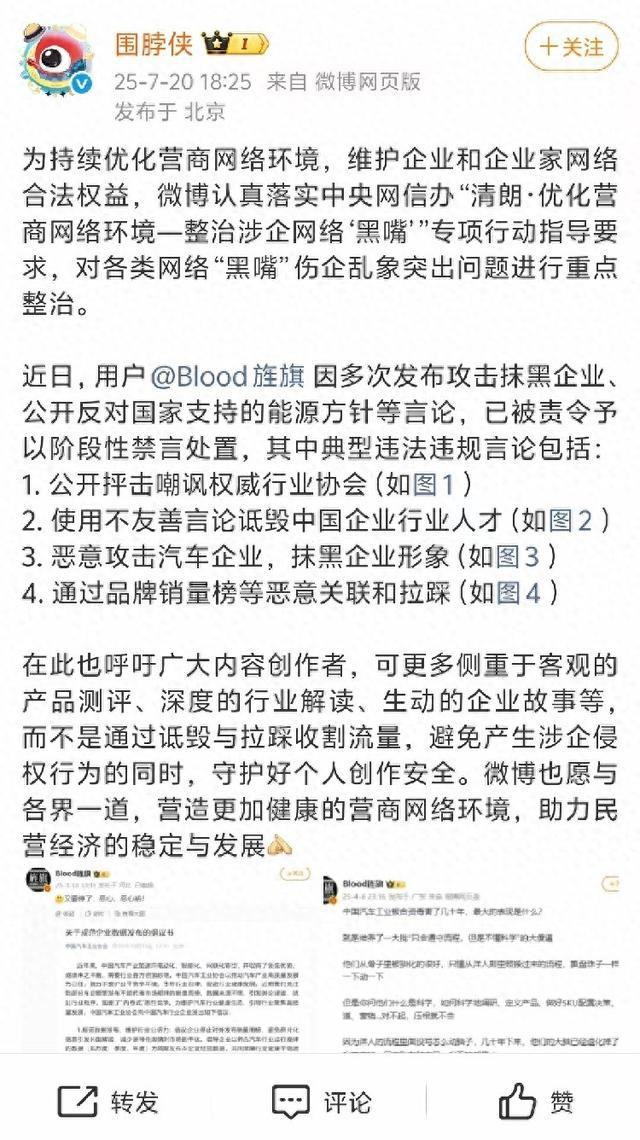View the second attached screenshot image
Screen dimensions: 640x1140
coord(471,958)
